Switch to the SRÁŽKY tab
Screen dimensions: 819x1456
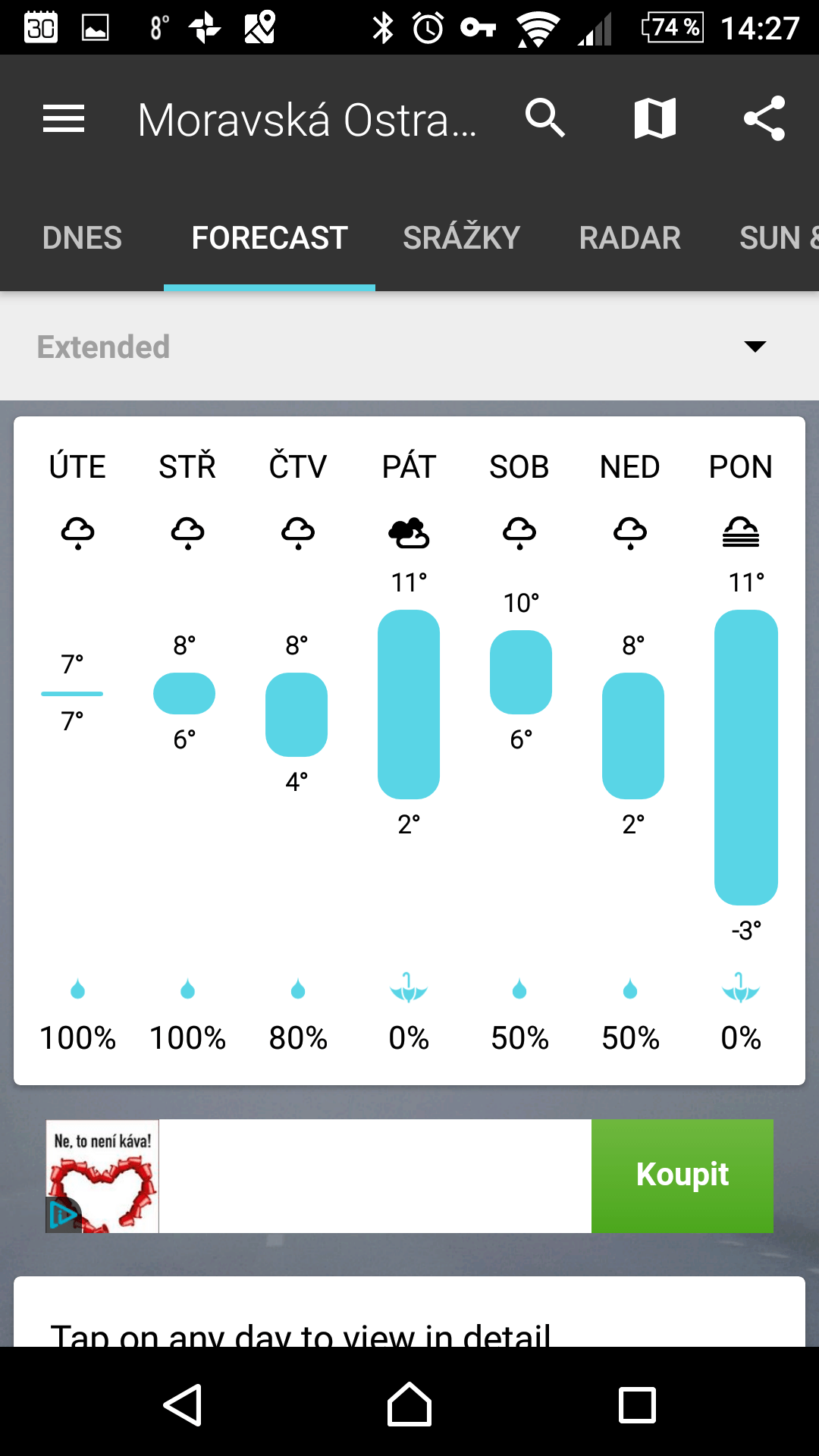point(461,238)
